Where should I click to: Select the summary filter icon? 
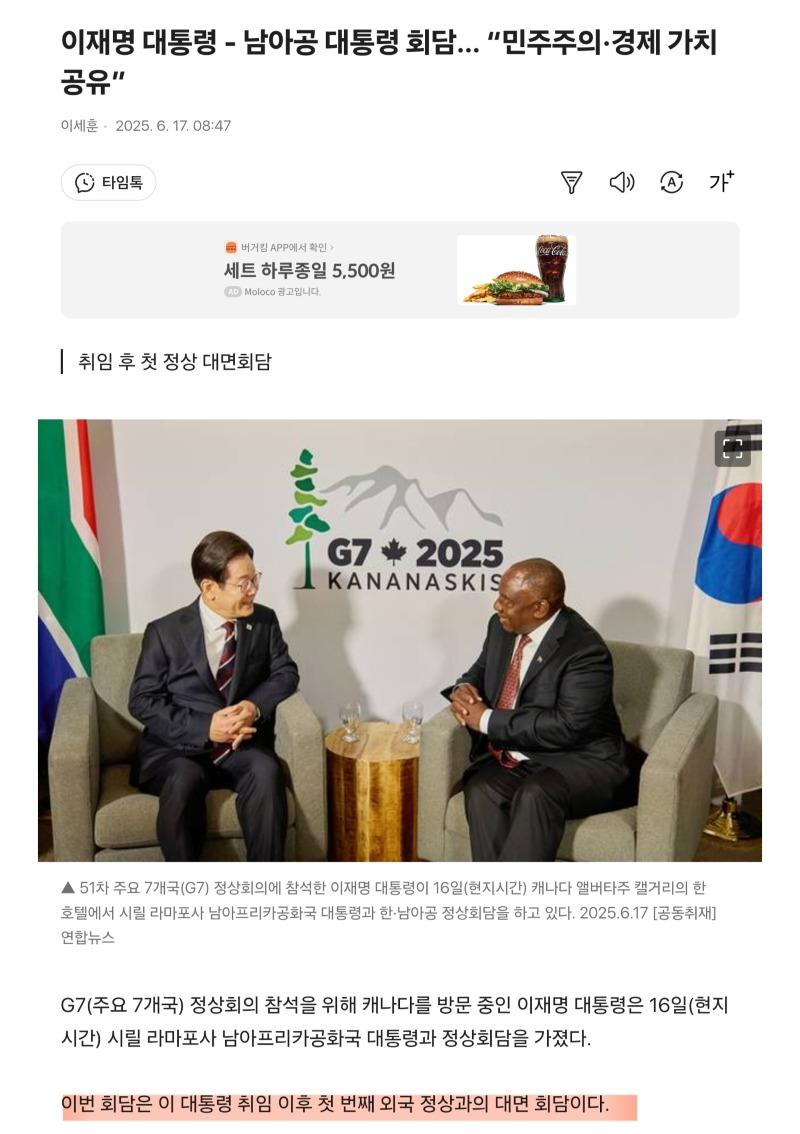[x=571, y=183]
